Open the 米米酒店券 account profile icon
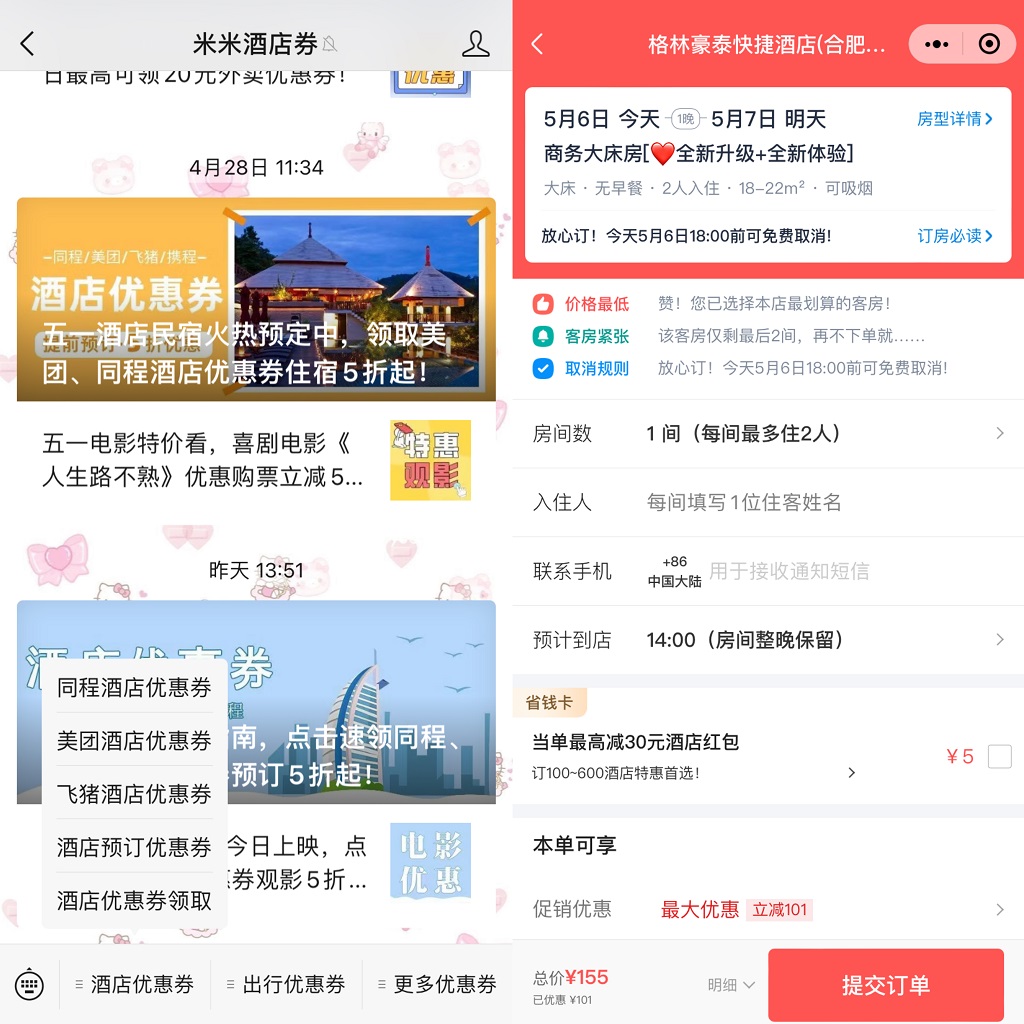 (x=476, y=44)
